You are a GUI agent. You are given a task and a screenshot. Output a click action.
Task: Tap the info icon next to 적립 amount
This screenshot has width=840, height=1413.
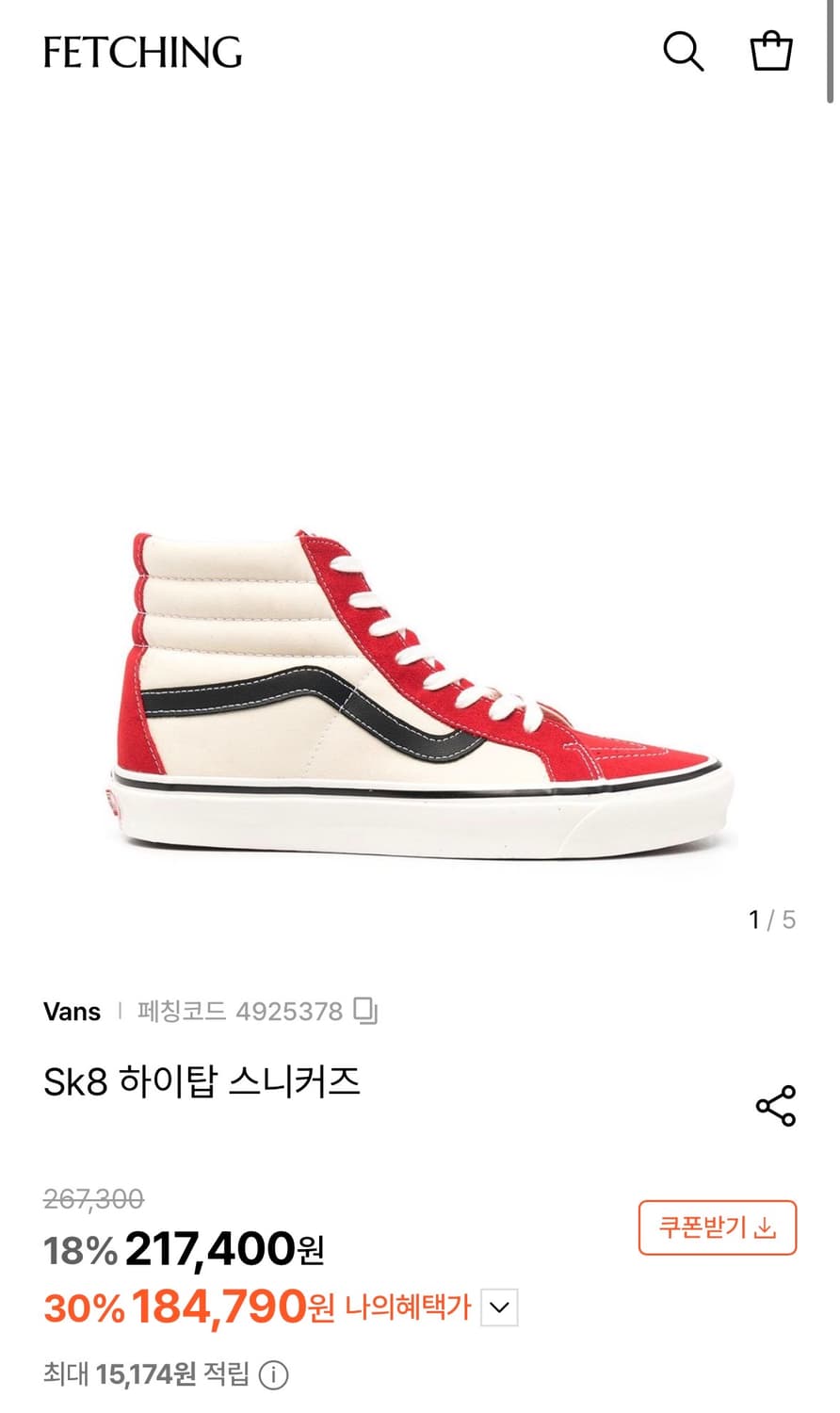click(274, 1374)
